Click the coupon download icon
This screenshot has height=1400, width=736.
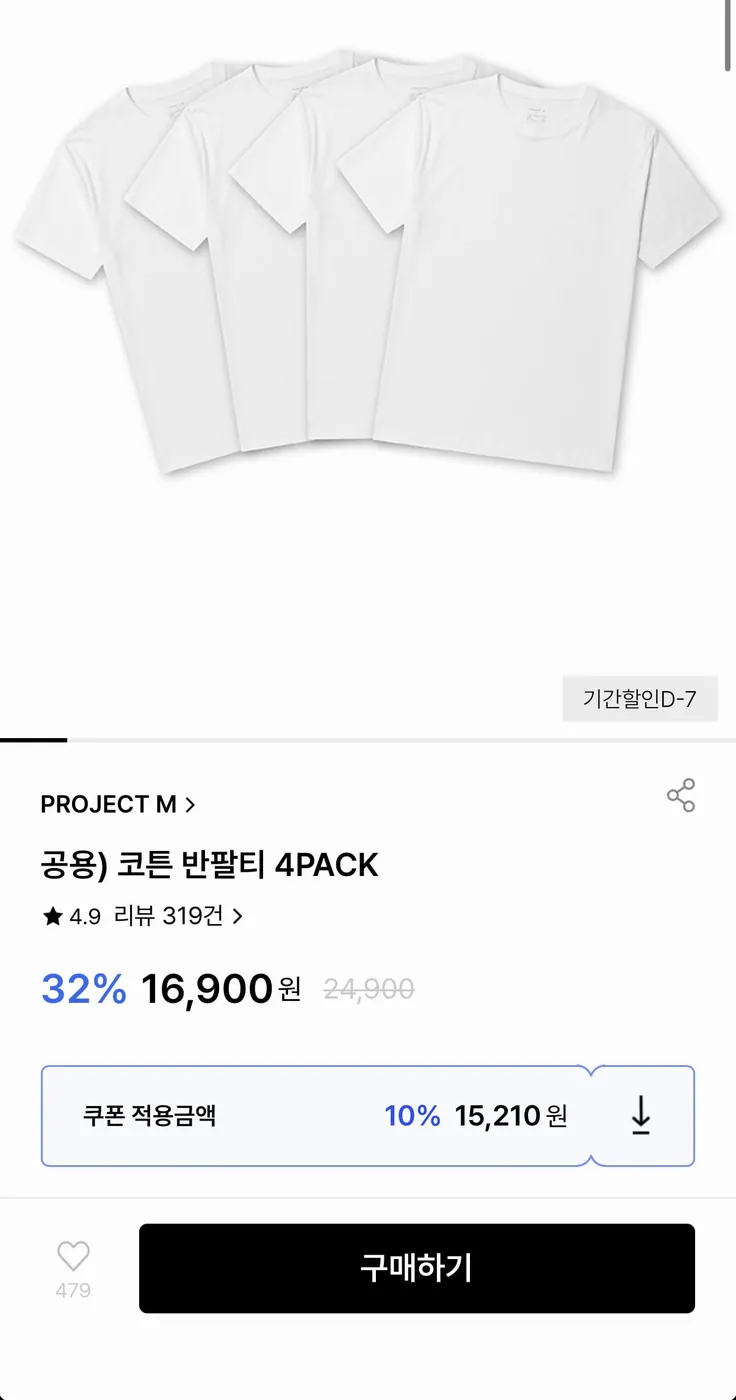click(641, 1116)
